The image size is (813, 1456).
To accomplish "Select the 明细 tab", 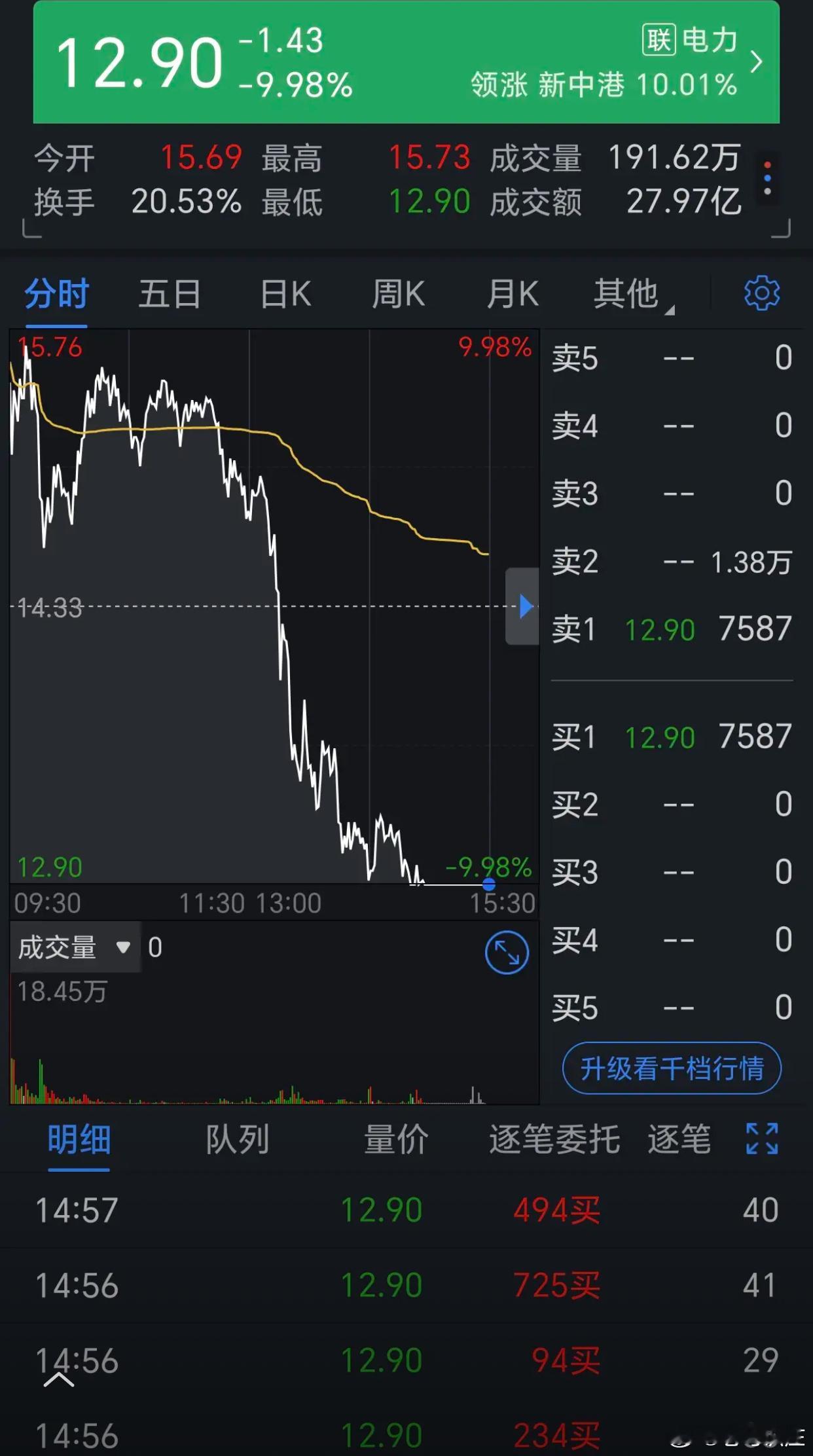I will coord(79,1140).
